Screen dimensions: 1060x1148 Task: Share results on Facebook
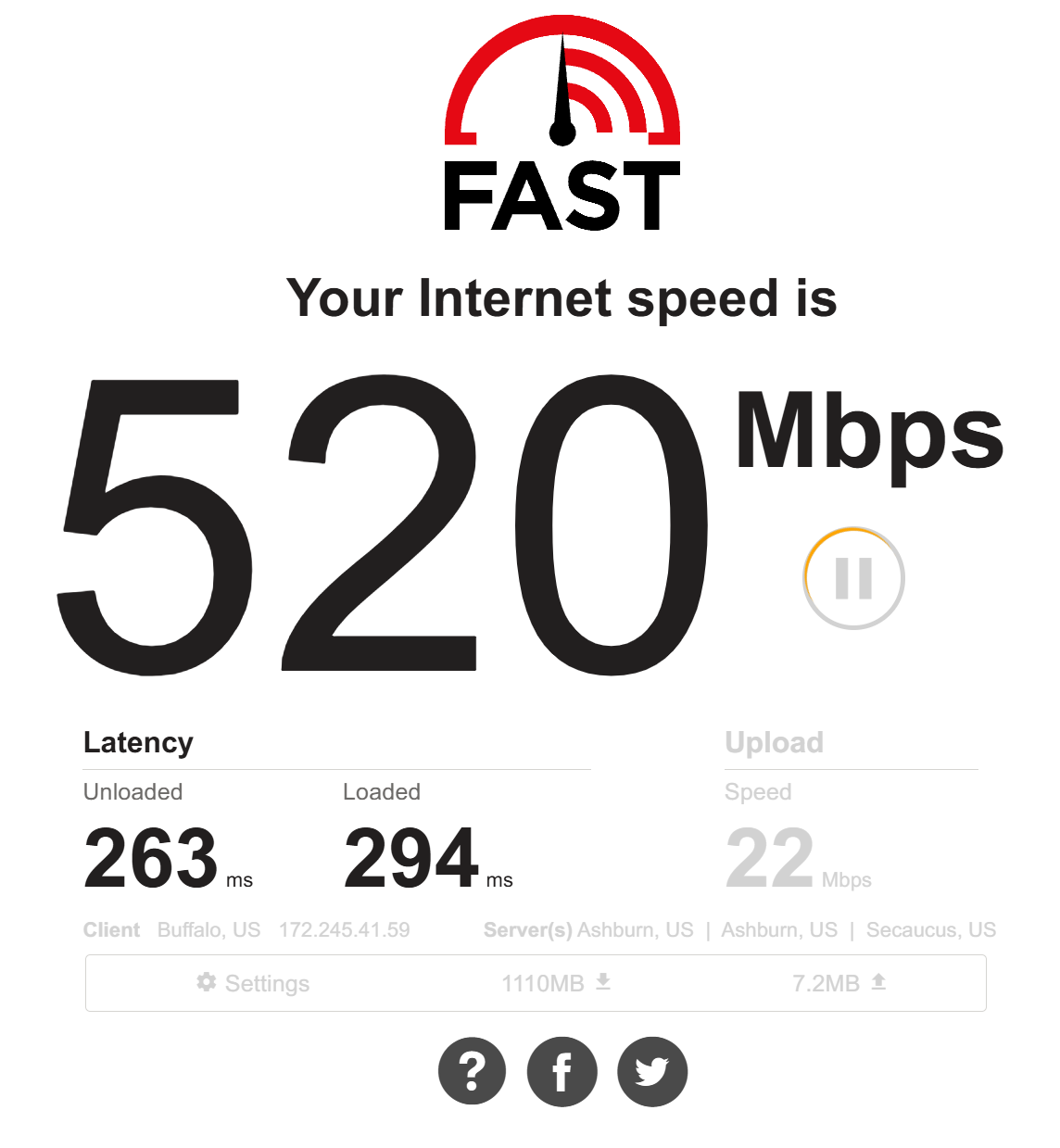(x=562, y=1072)
